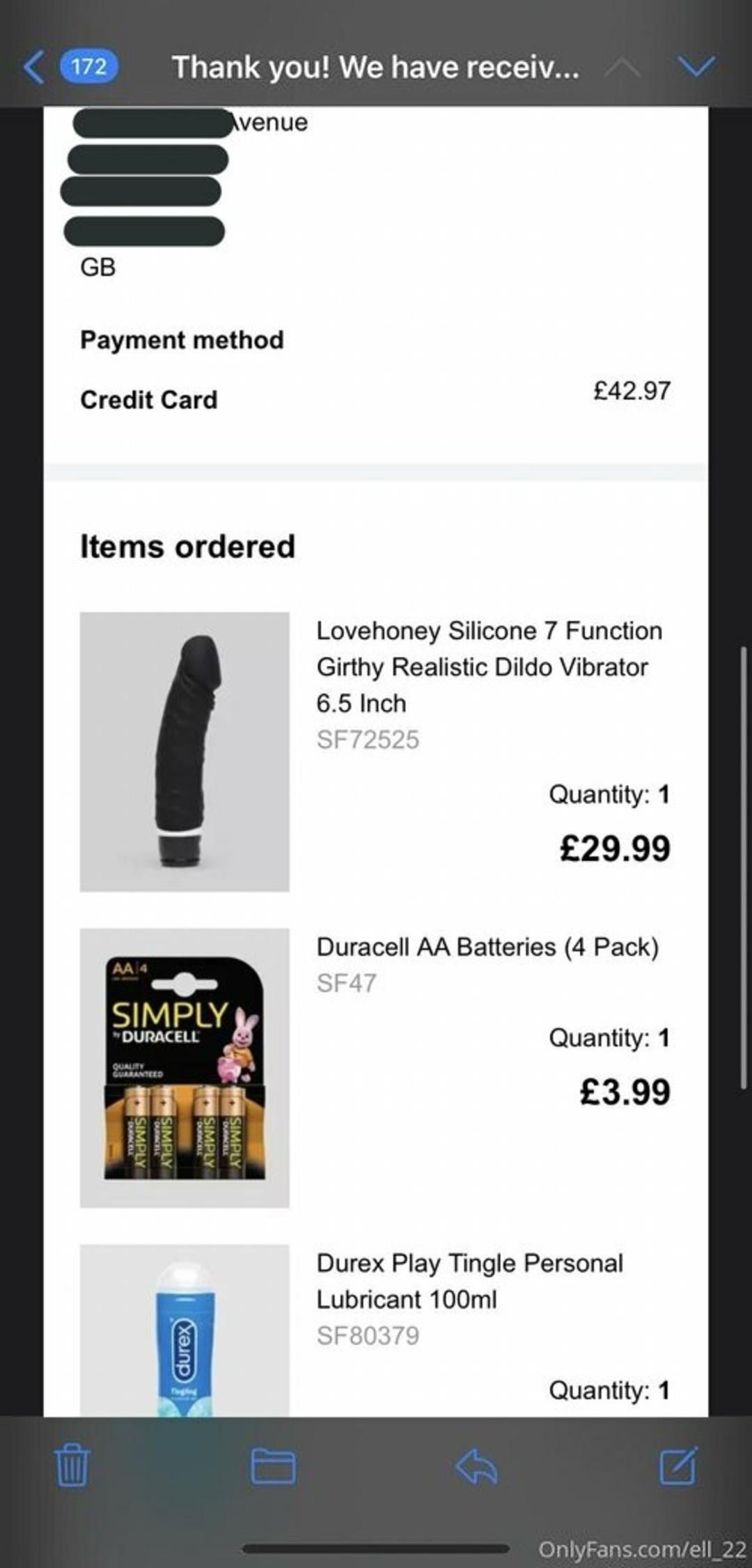Compose a new email message
752x1568 pixels.
(x=677, y=1466)
